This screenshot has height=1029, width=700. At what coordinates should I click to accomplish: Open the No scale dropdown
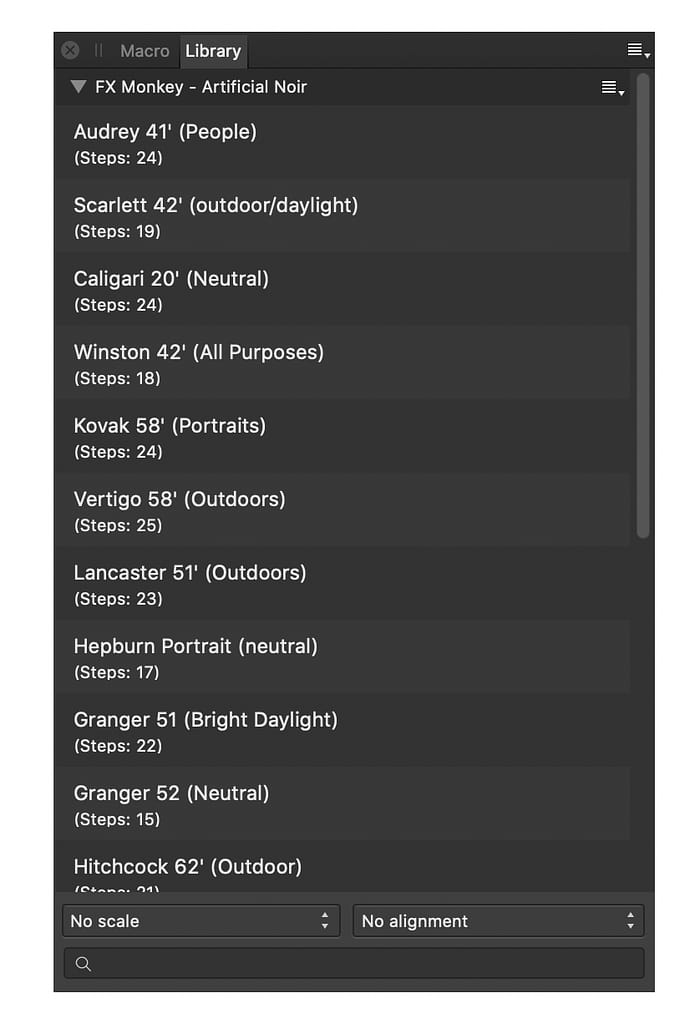200,921
